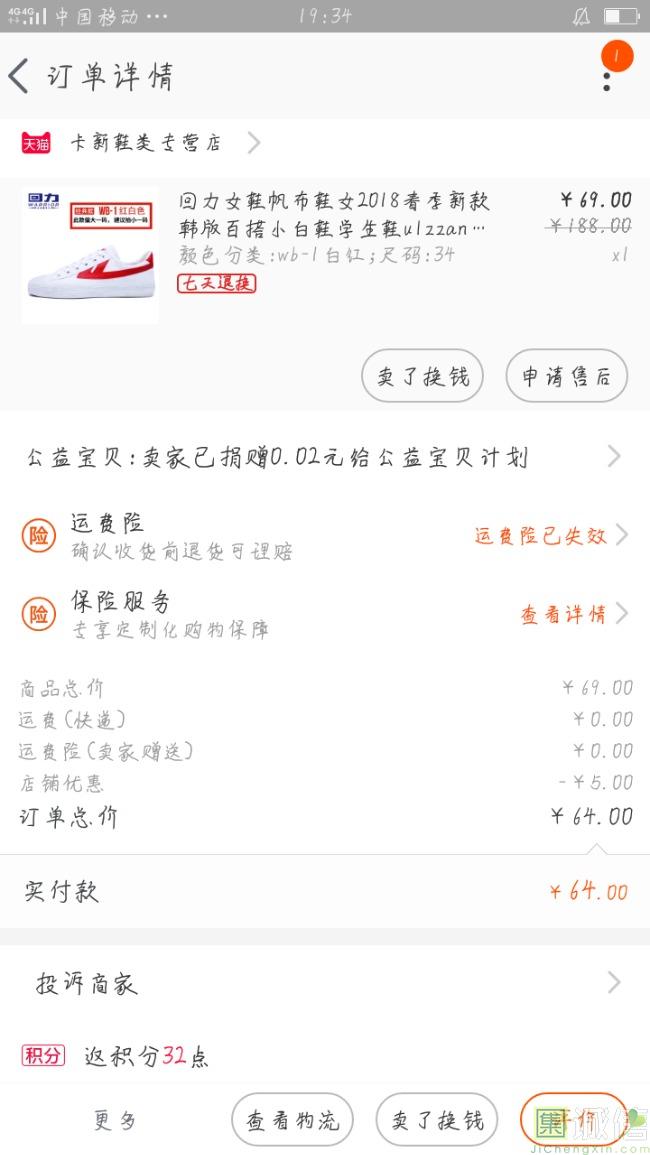Open the three-dot overflow menu
Image resolution: width=650 pixels, height=1155 pixels.
tap(607, 76)
